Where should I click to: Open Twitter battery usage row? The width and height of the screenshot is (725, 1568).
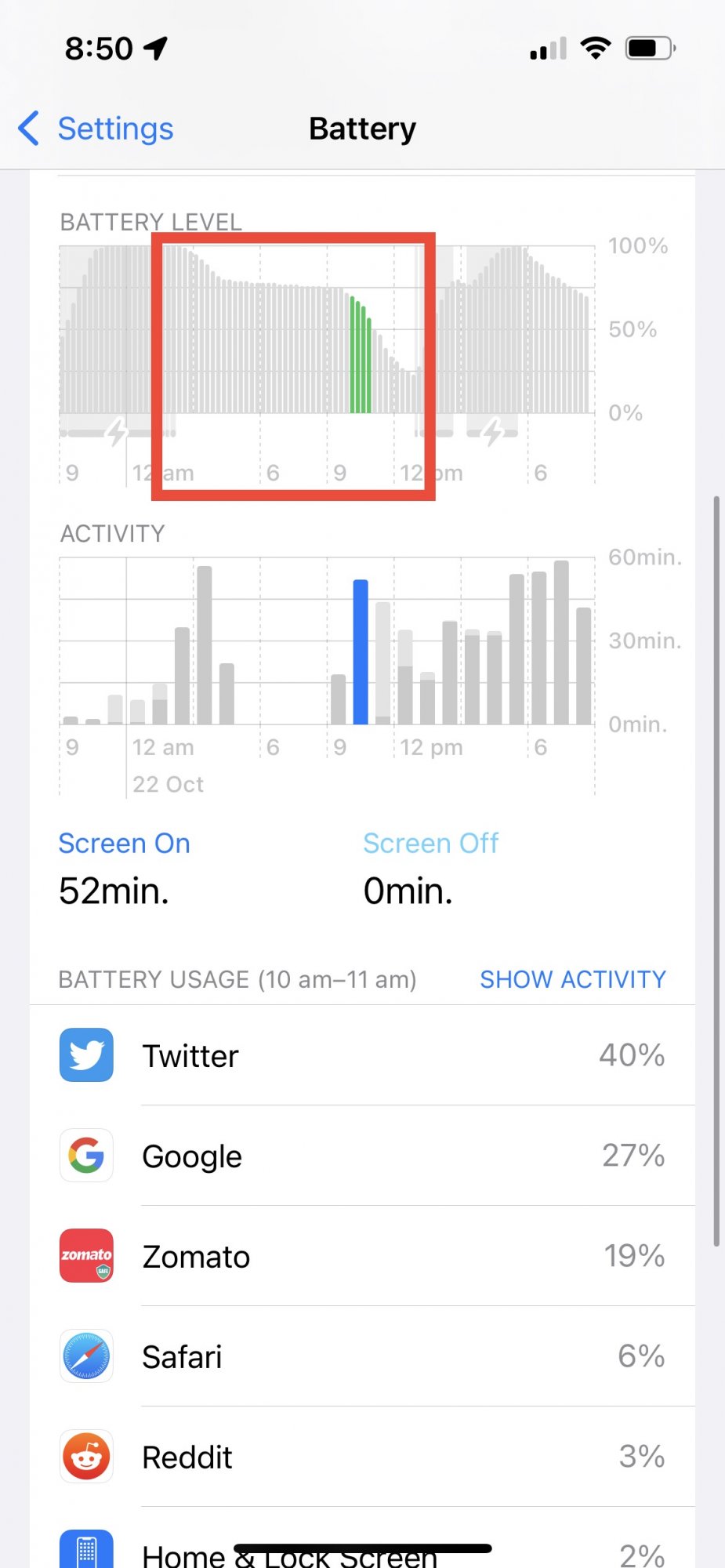pyautogui.click(x=362, y=1055)
